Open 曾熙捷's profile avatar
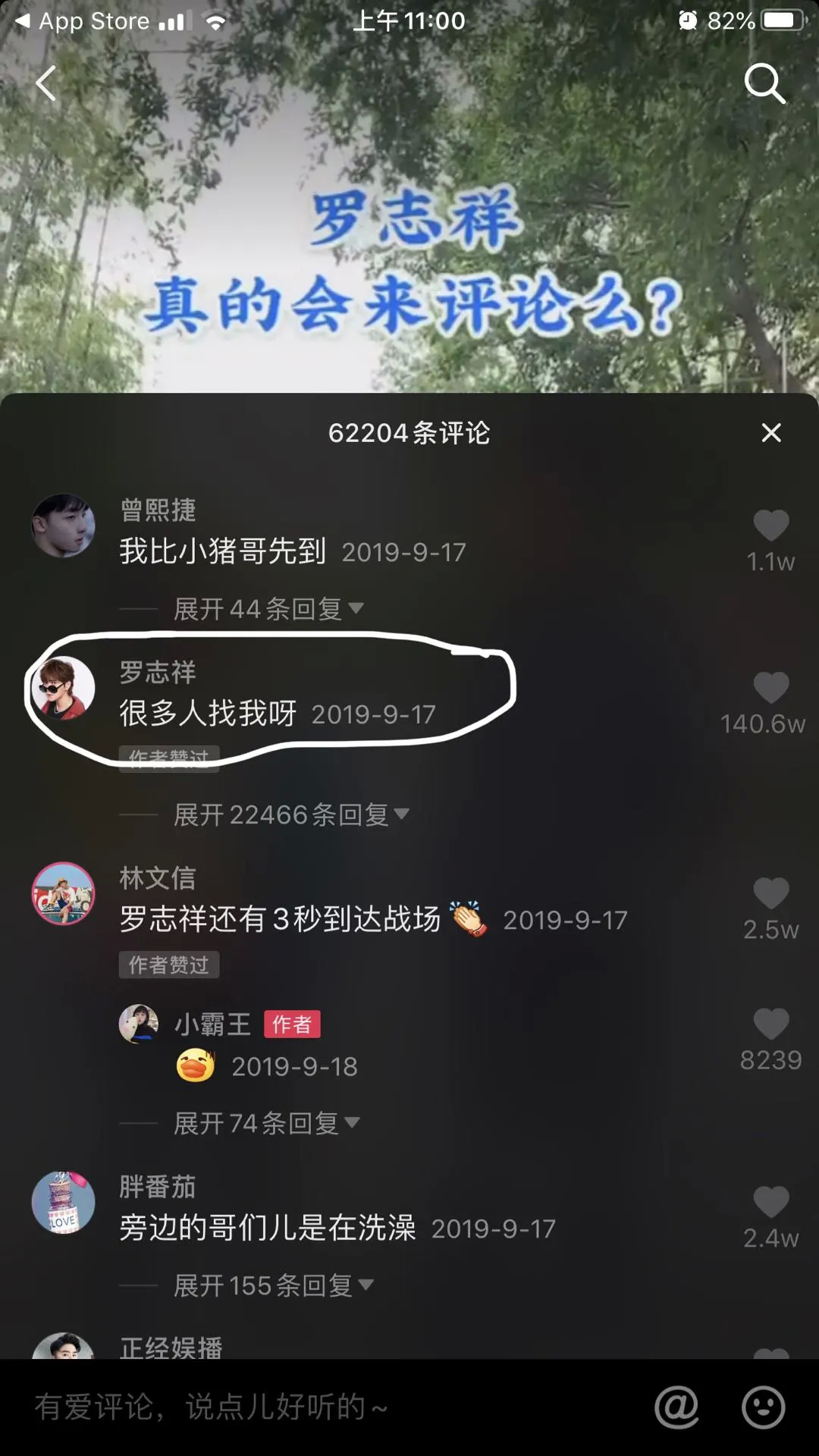The height and width of the screenshot is (1456, 819). 63,526
